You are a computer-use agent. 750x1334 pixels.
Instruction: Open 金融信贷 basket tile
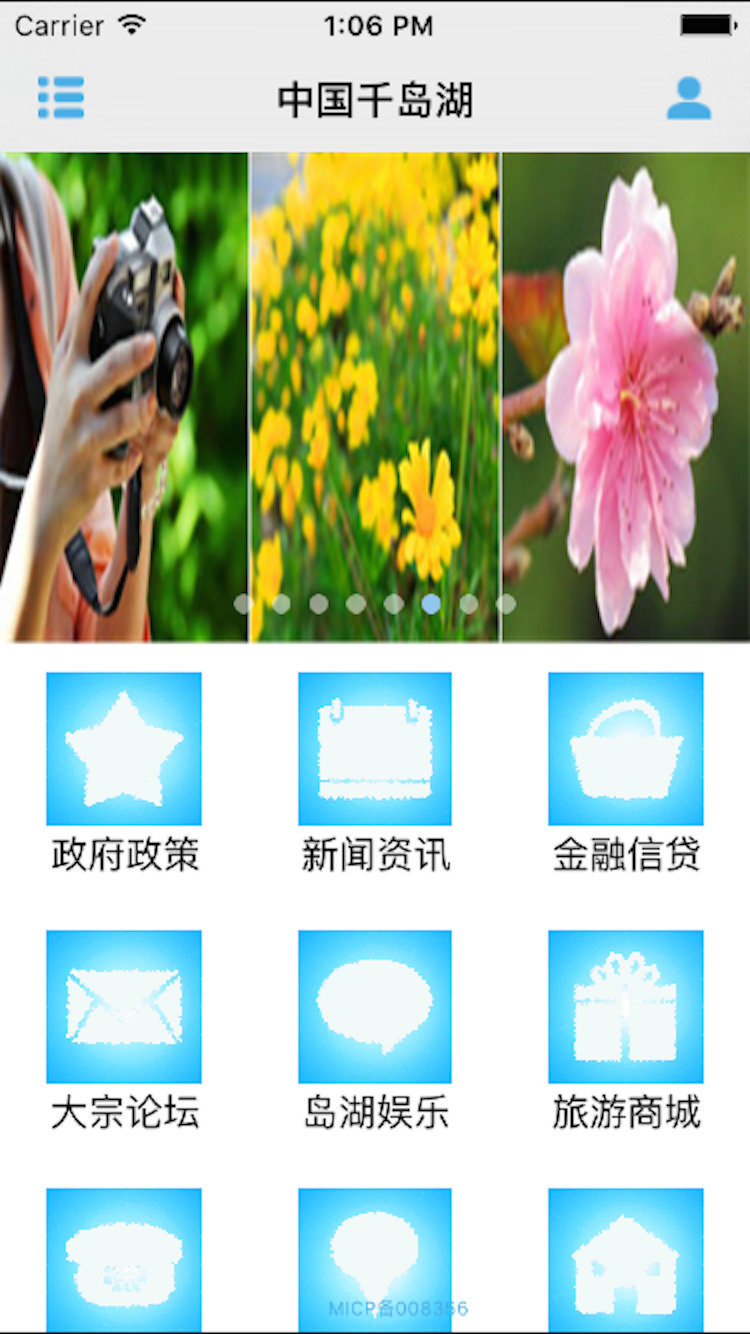(x=626, y=749)
